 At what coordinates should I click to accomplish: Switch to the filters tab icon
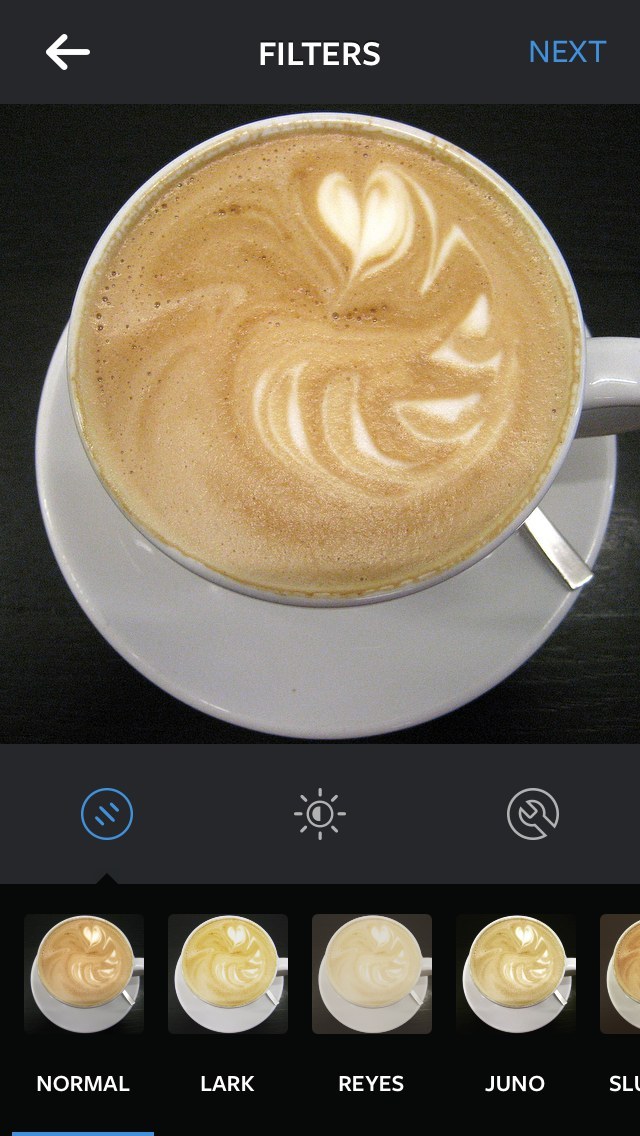(x=107, y=814)
